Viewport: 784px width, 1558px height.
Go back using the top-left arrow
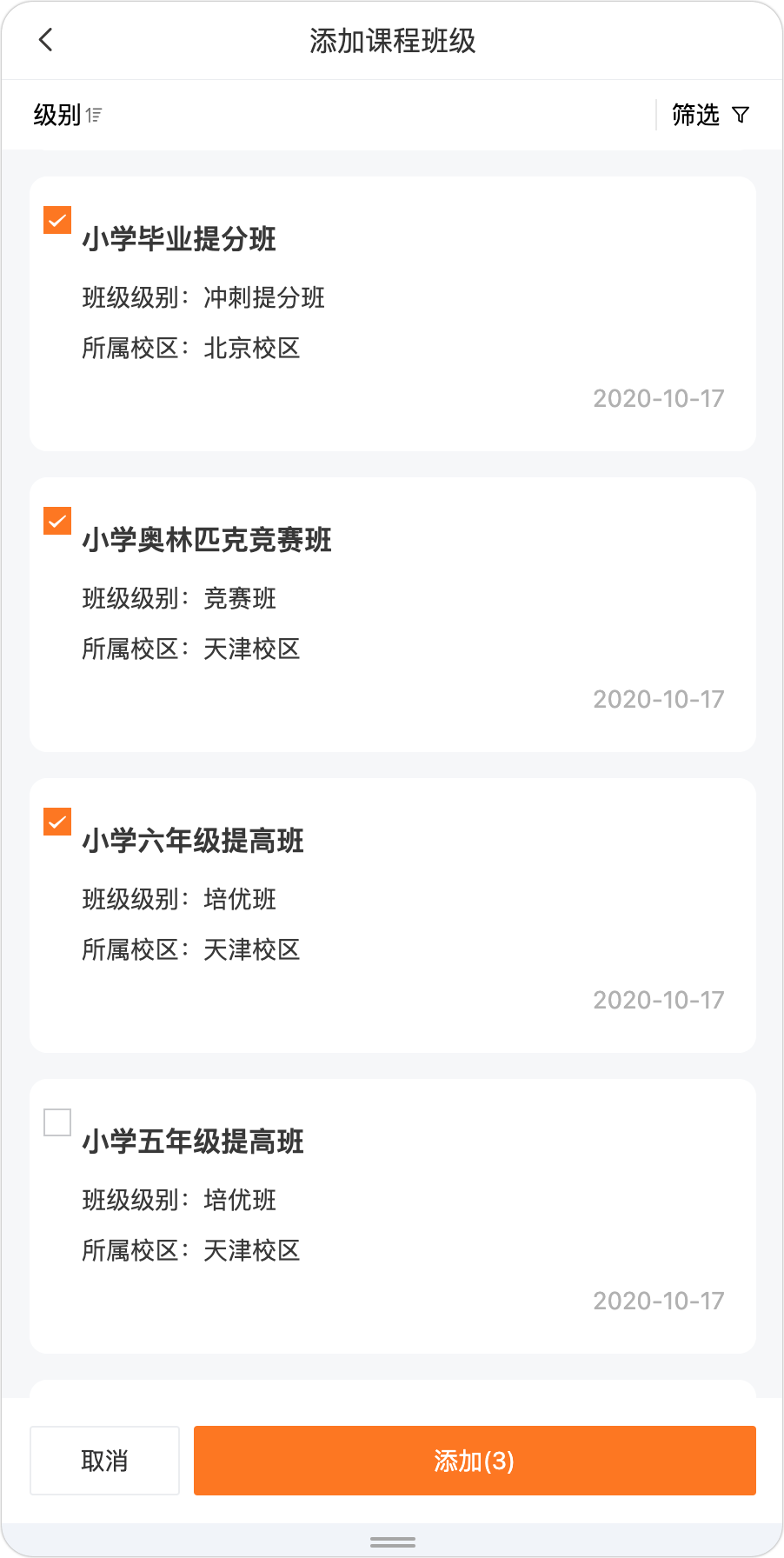point(46,40)
